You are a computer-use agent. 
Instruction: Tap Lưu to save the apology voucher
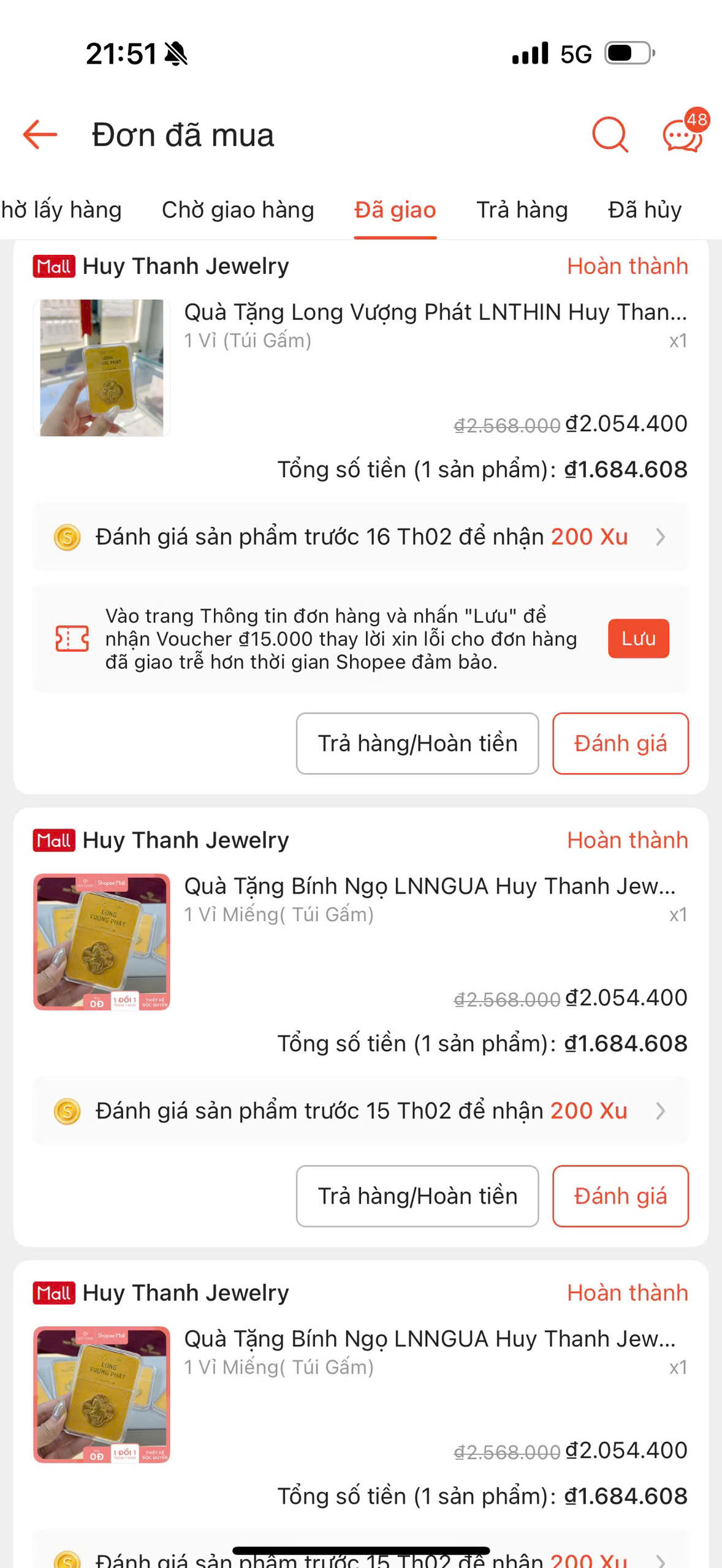point(637,638)
